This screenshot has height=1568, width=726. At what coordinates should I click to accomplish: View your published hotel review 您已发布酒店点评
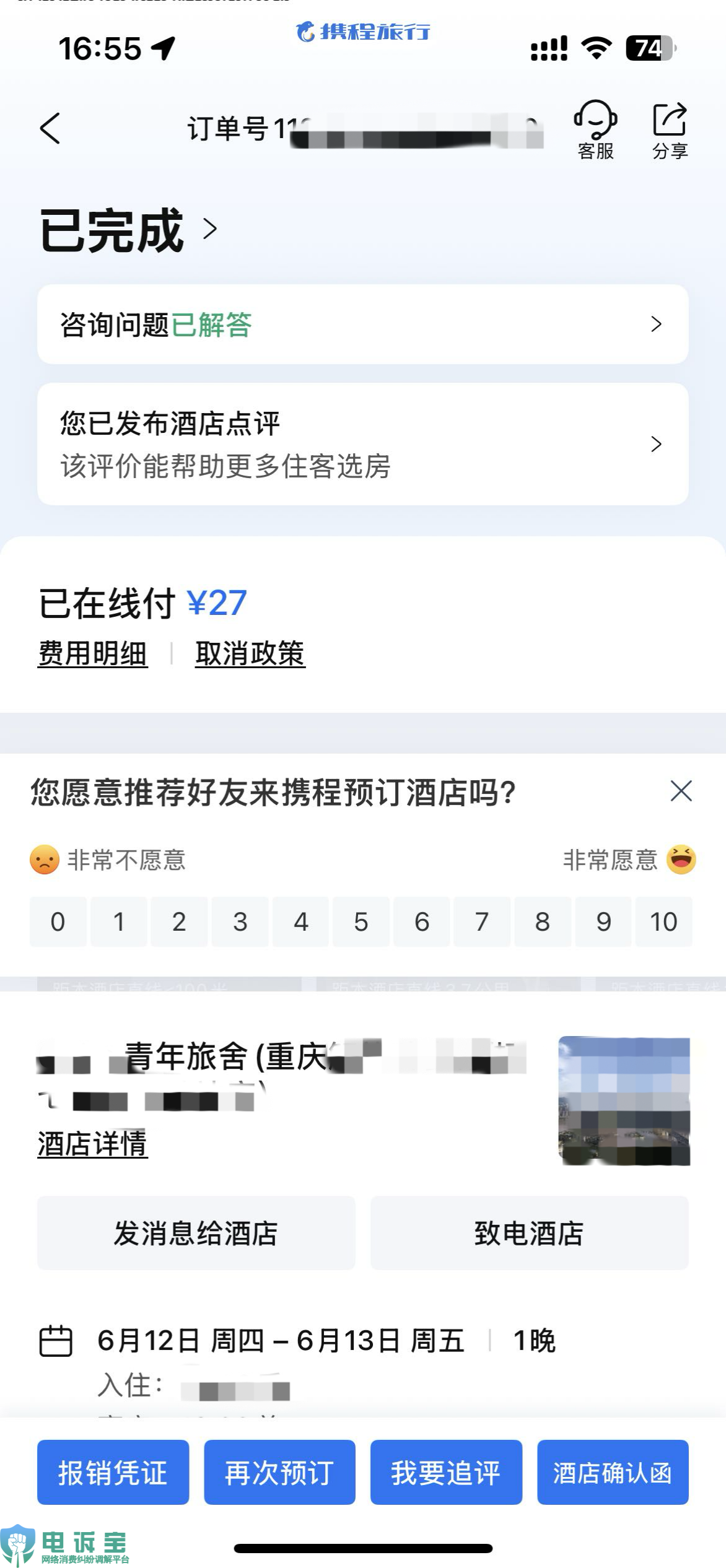point(362,444)
